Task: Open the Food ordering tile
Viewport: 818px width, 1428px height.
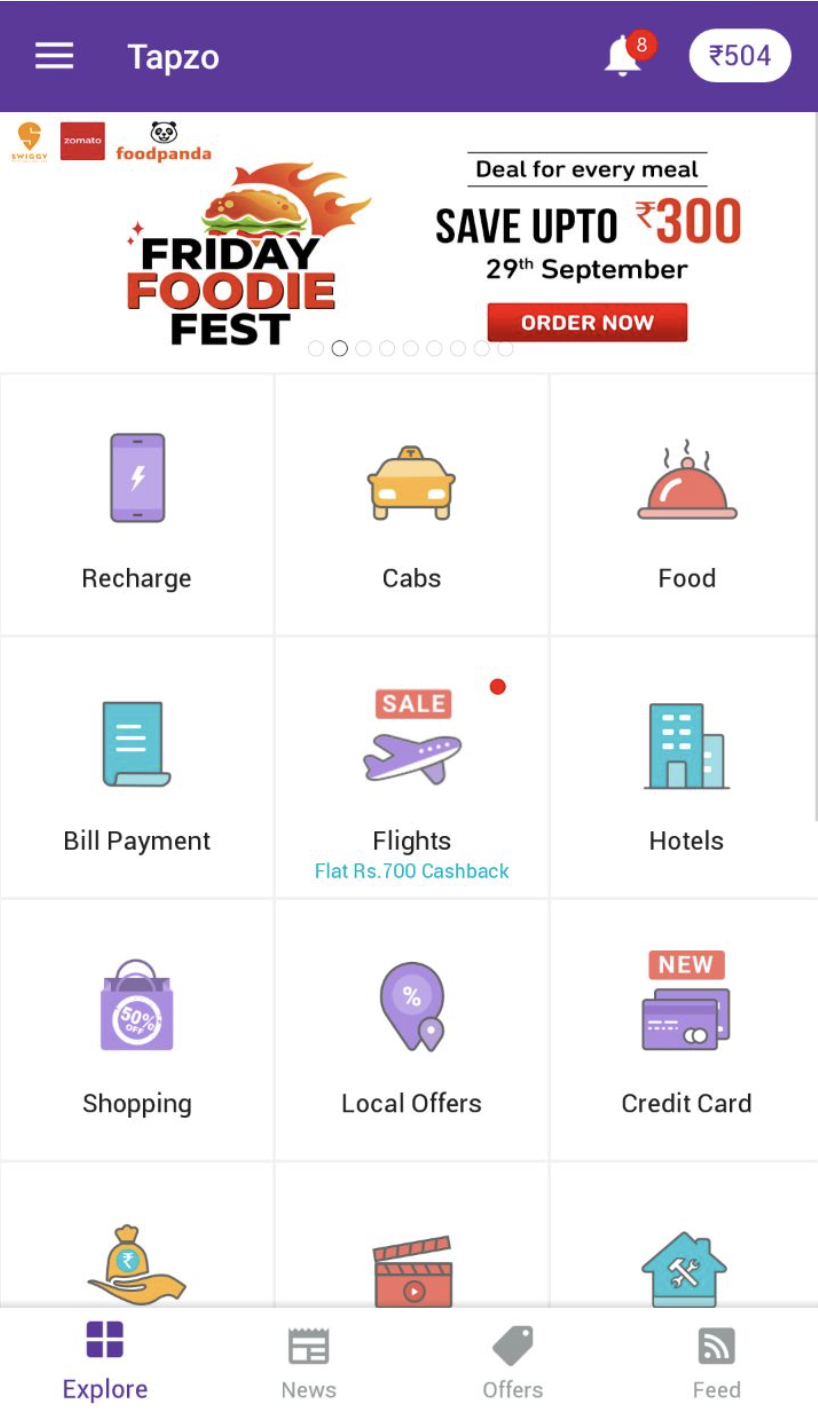Action: pos(686,505)
